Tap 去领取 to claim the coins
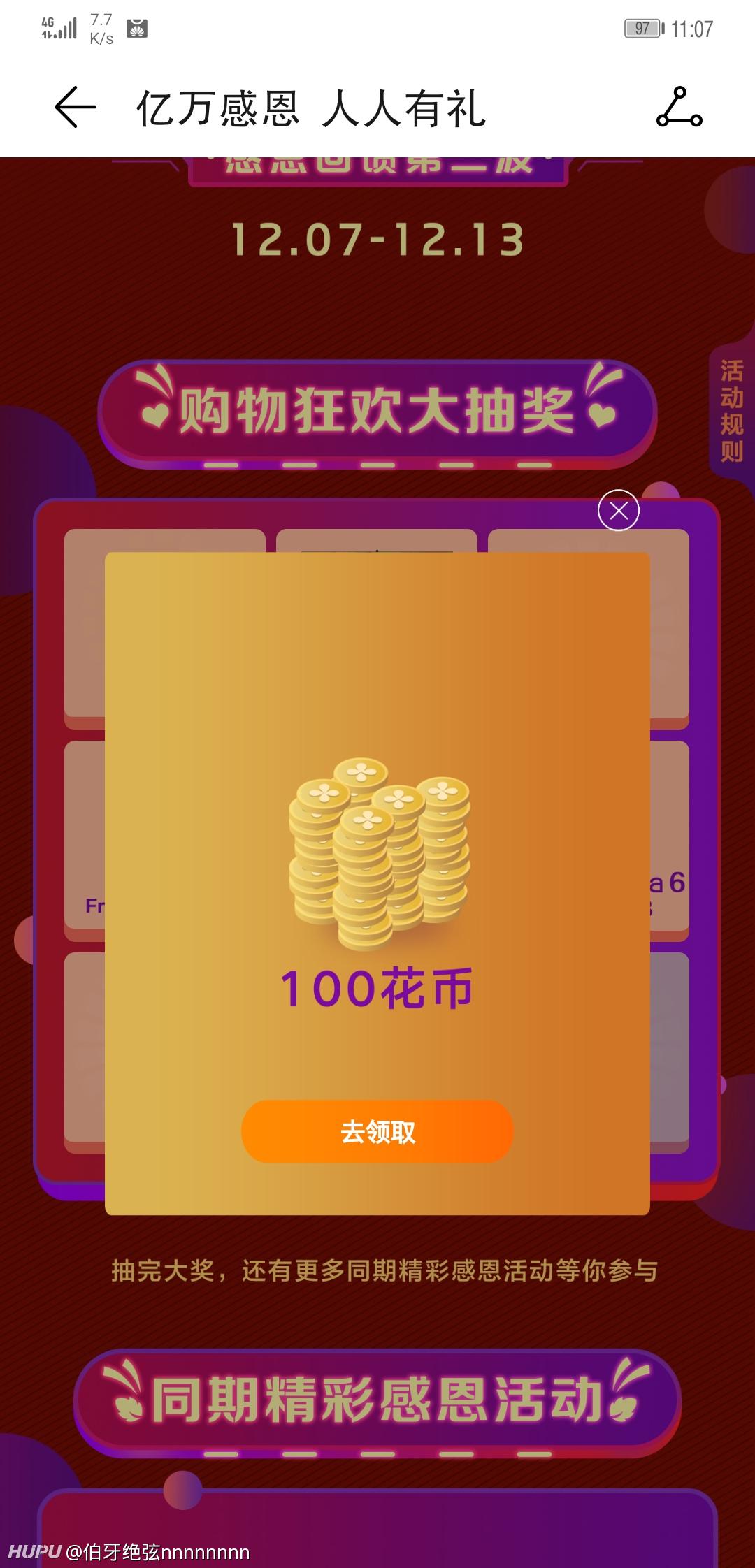The width and height of the screenshot is (755, 1568). pos(377,1131)
